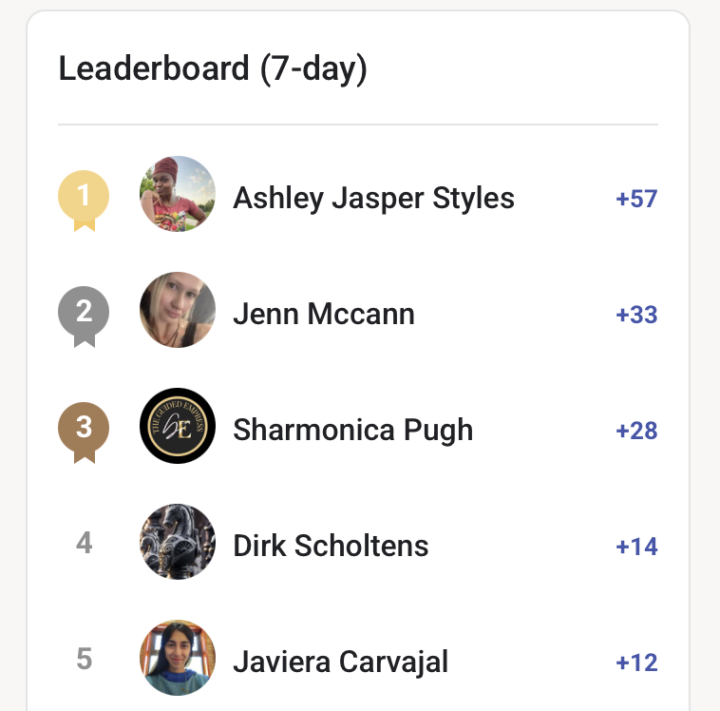View Jenn Mccann's profile

(323, 314)
